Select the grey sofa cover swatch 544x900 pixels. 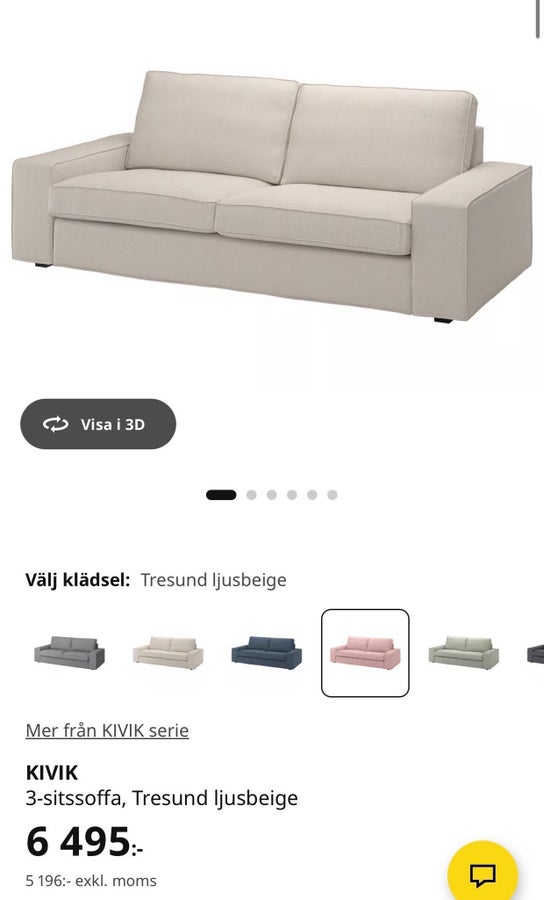pyautogui.click(x=69, y=653)
